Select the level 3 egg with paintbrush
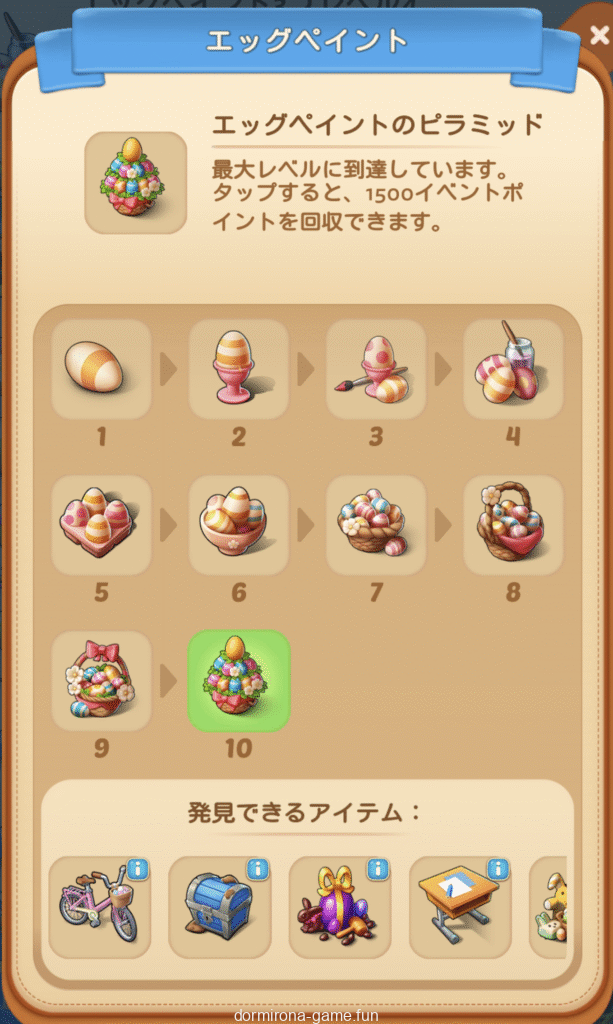 (376, 369)
